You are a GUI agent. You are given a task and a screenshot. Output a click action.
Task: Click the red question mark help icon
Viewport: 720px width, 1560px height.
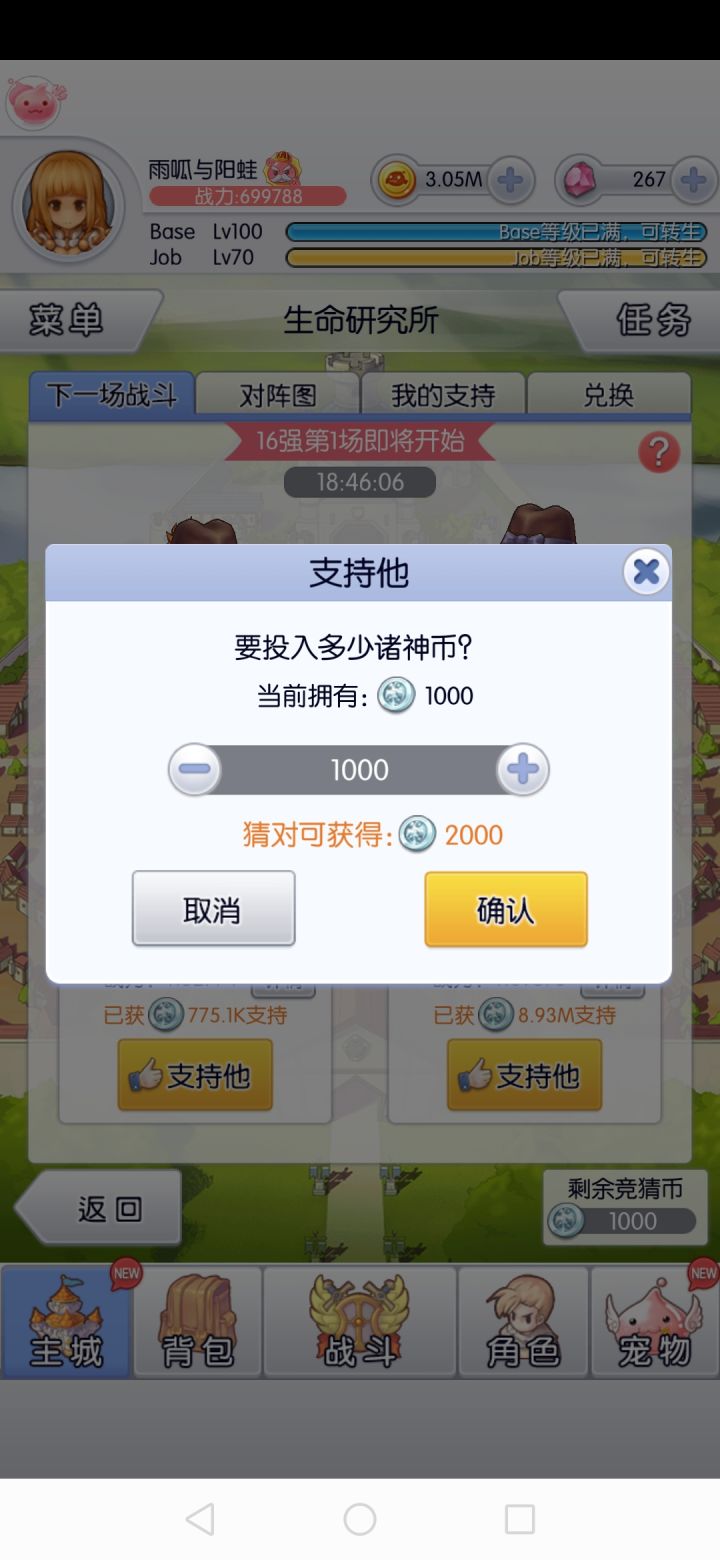click(x=657, y=453)
